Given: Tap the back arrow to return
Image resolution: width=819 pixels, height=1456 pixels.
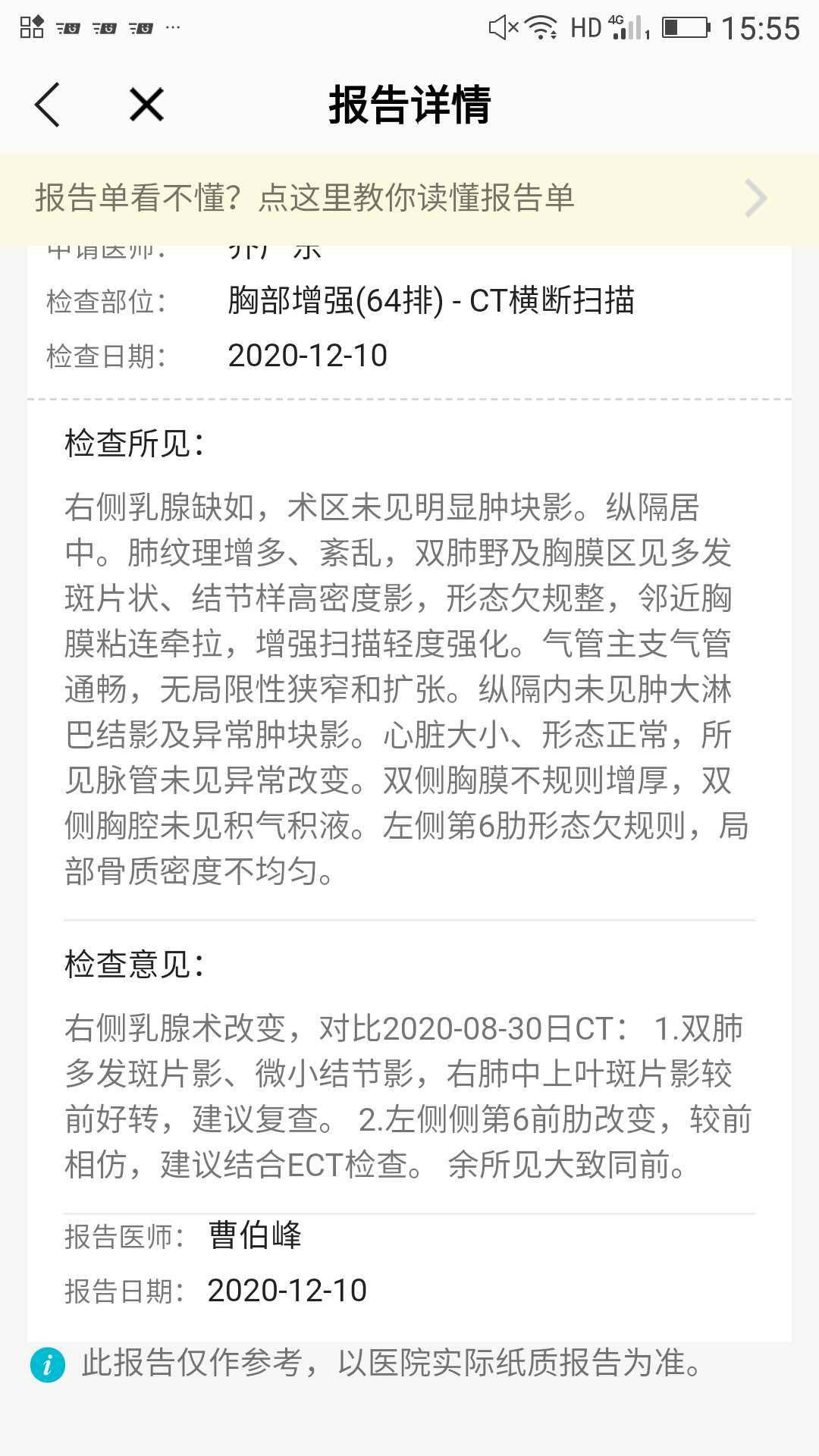Looking at the screenshot, I should click(47, 105).
